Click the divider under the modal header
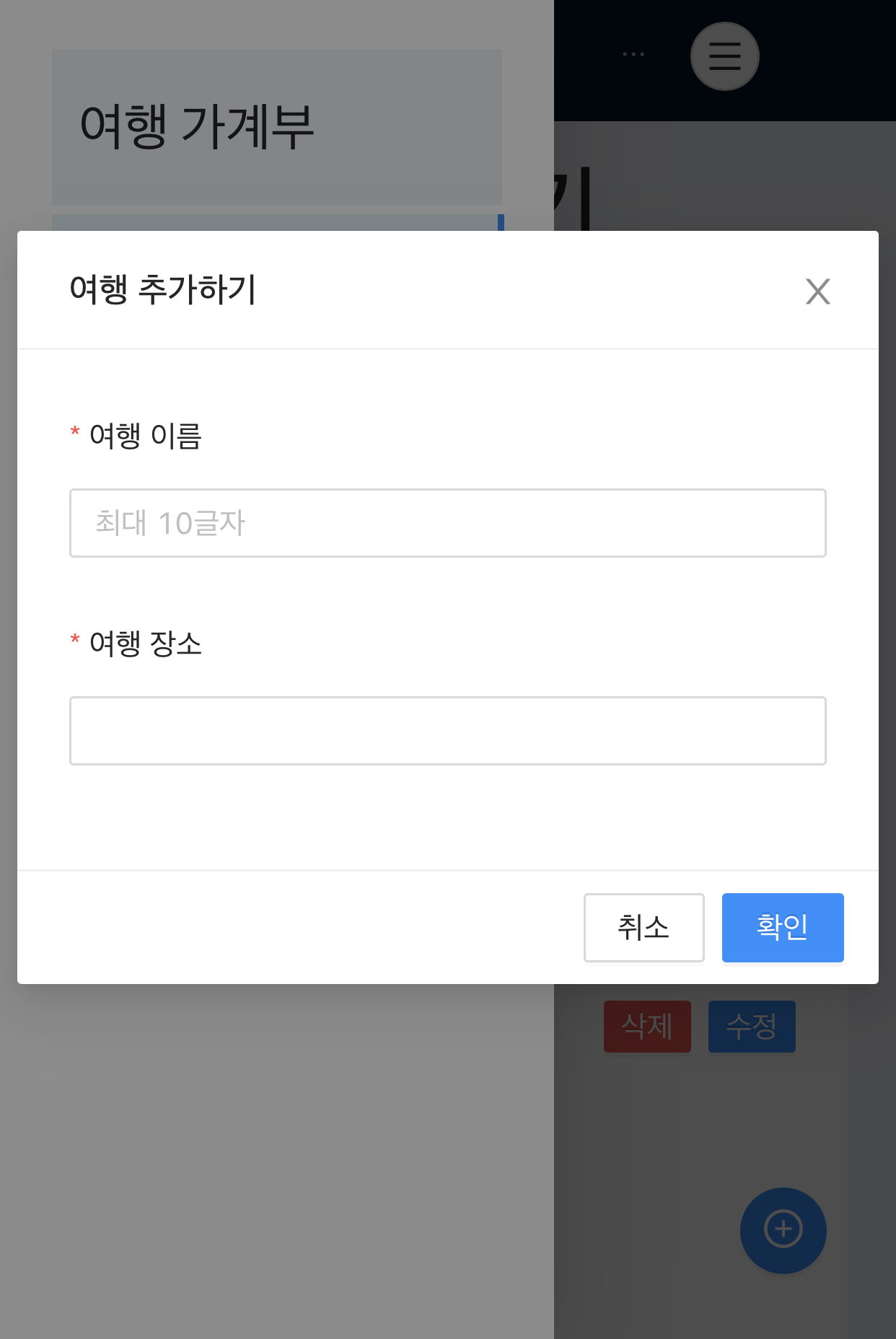The image size is (896, 1339). 447,348
